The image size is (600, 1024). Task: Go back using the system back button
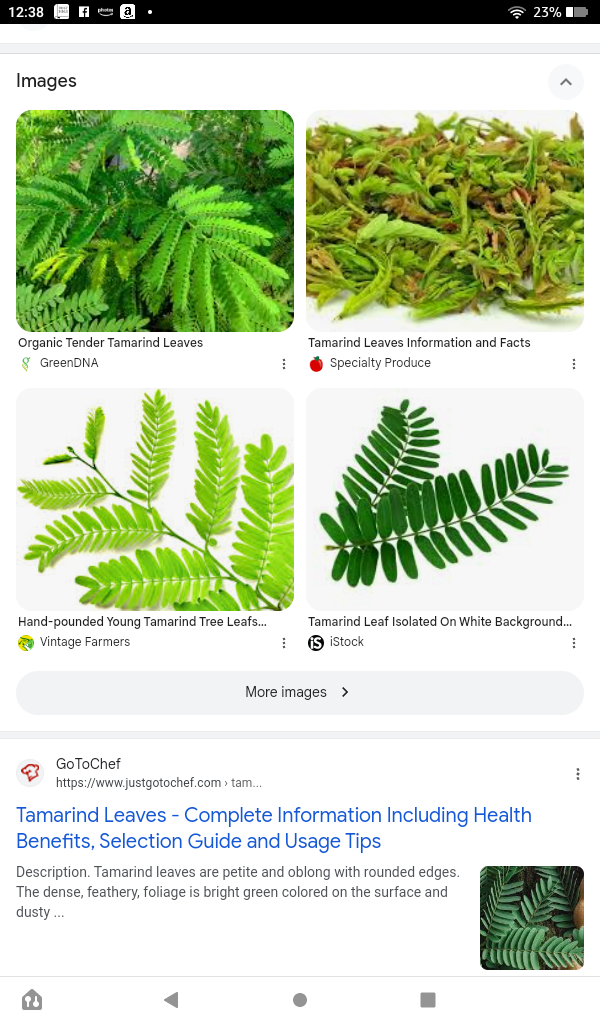point(171,999)
